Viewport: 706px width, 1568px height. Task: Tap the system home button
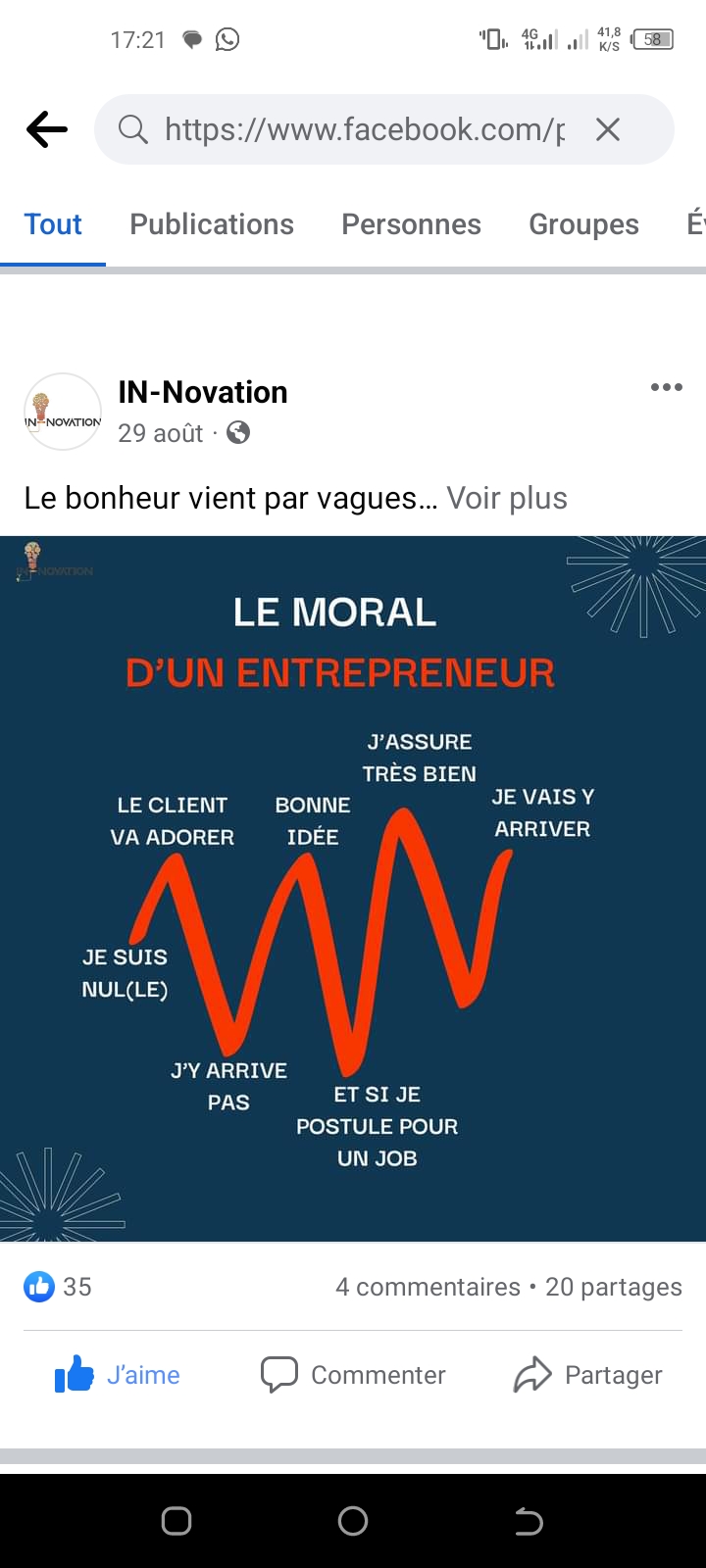(353, 1521)
